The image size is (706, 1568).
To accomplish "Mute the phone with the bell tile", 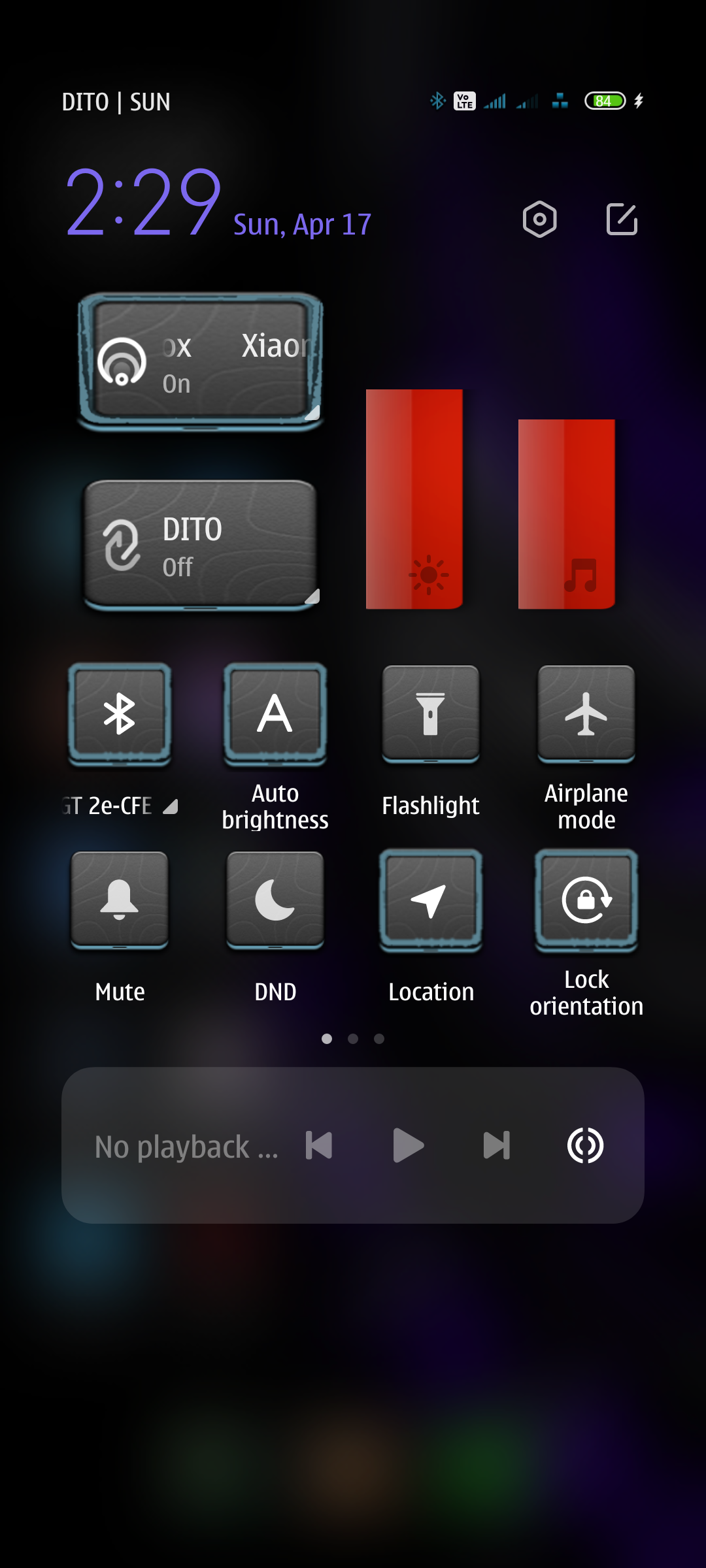I will pyautogui.click(x=120, y=900).
